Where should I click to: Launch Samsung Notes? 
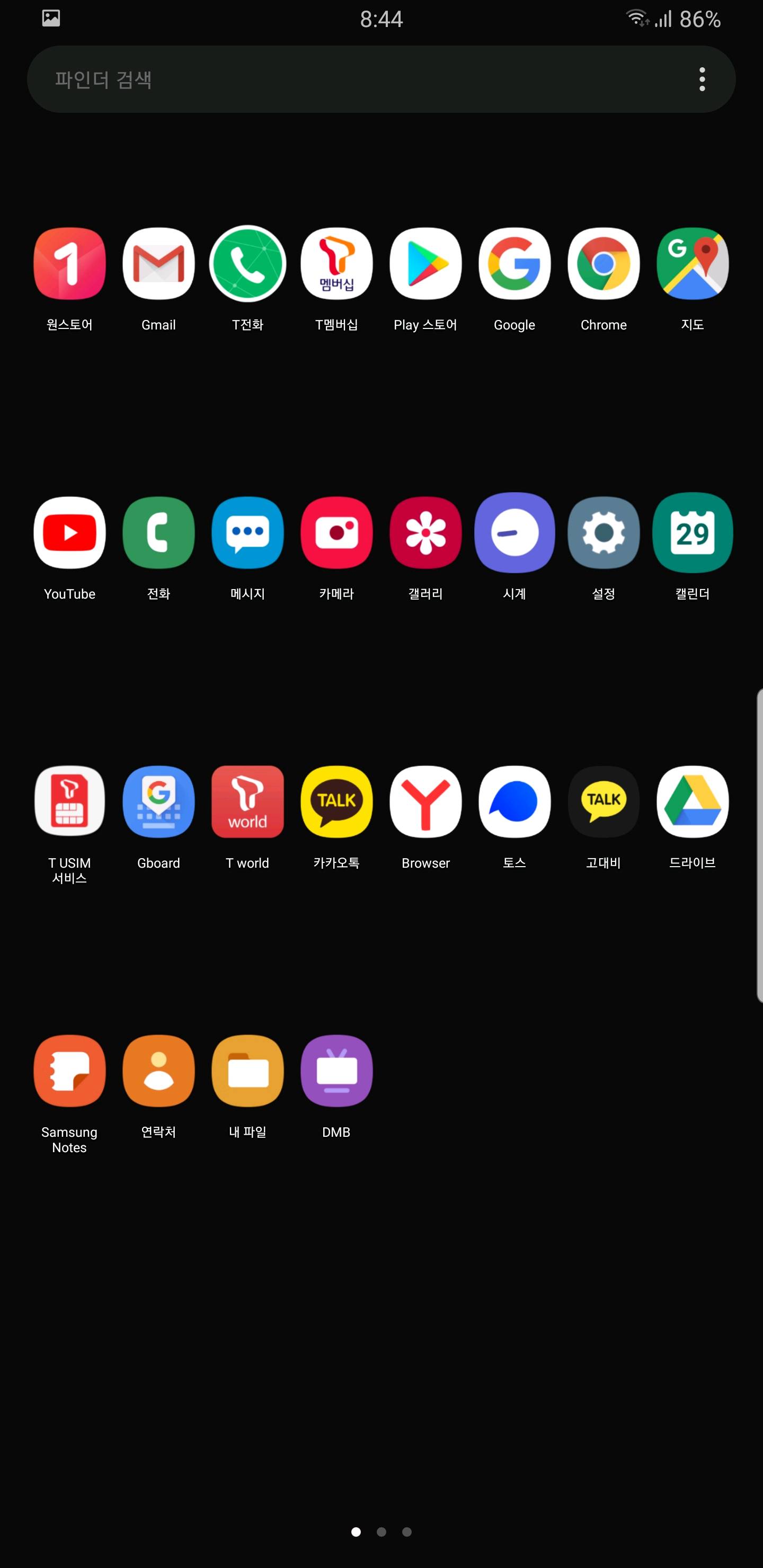(x=69, y=1071)
